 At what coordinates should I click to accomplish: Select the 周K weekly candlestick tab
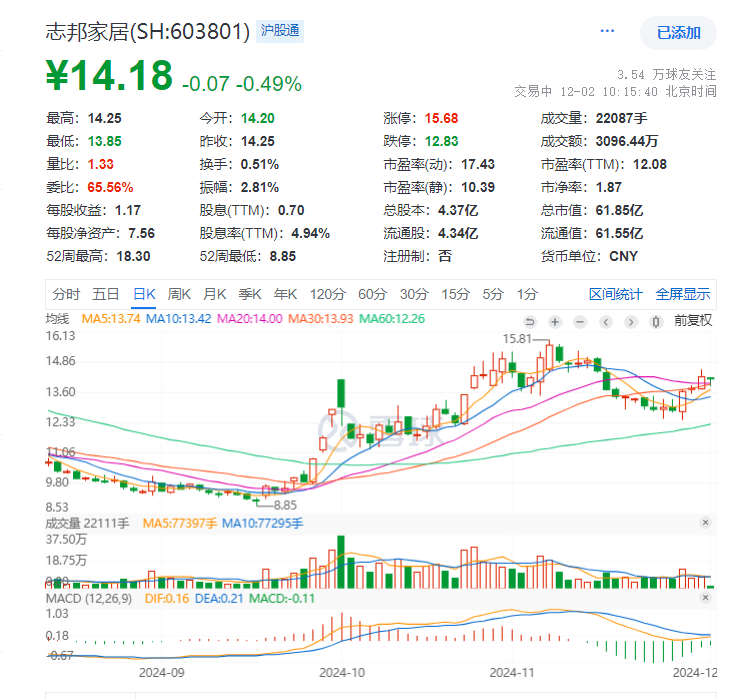coord(179,294)
